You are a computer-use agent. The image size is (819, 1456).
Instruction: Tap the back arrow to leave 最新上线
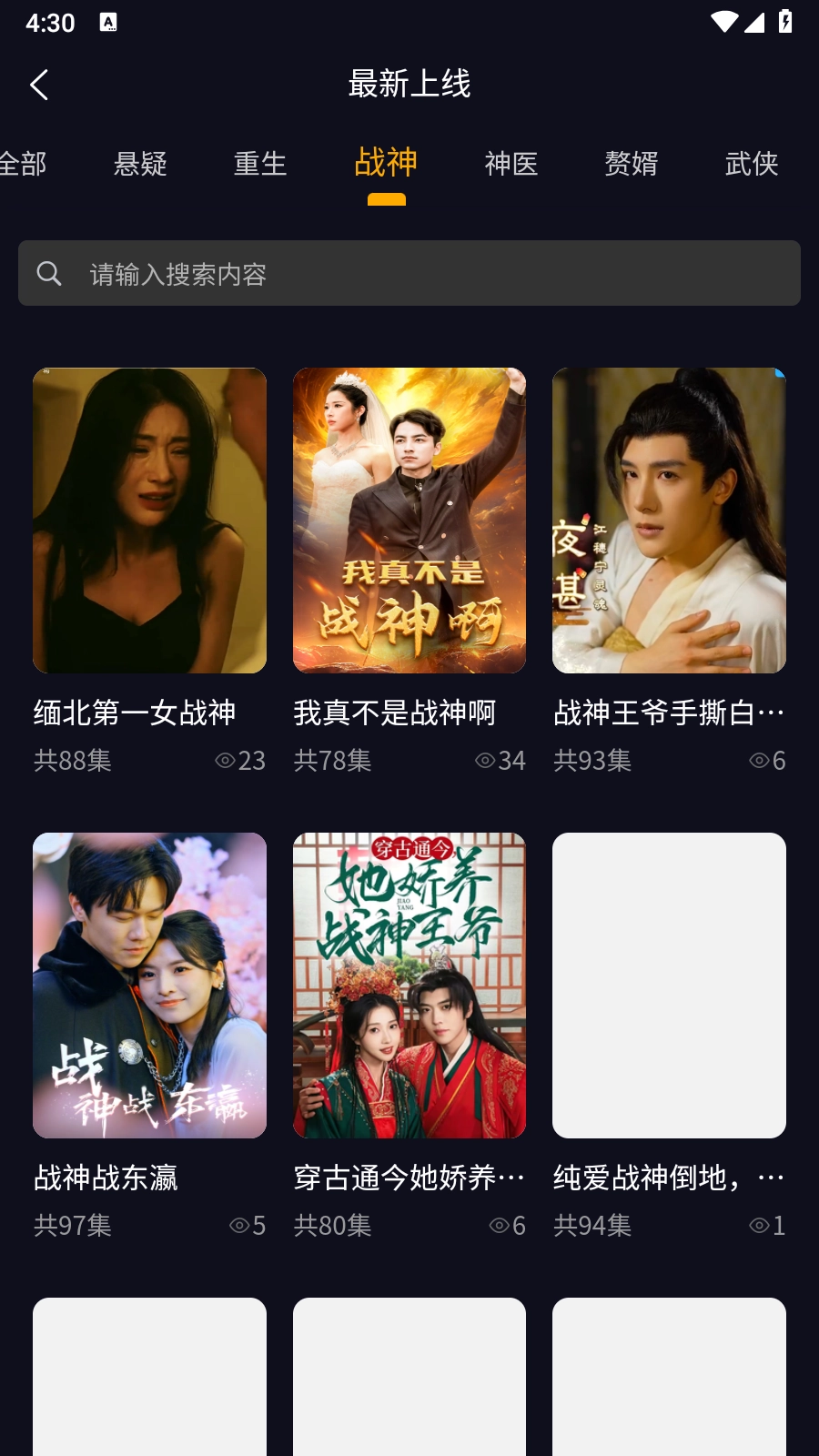click(x=39, y=83)
